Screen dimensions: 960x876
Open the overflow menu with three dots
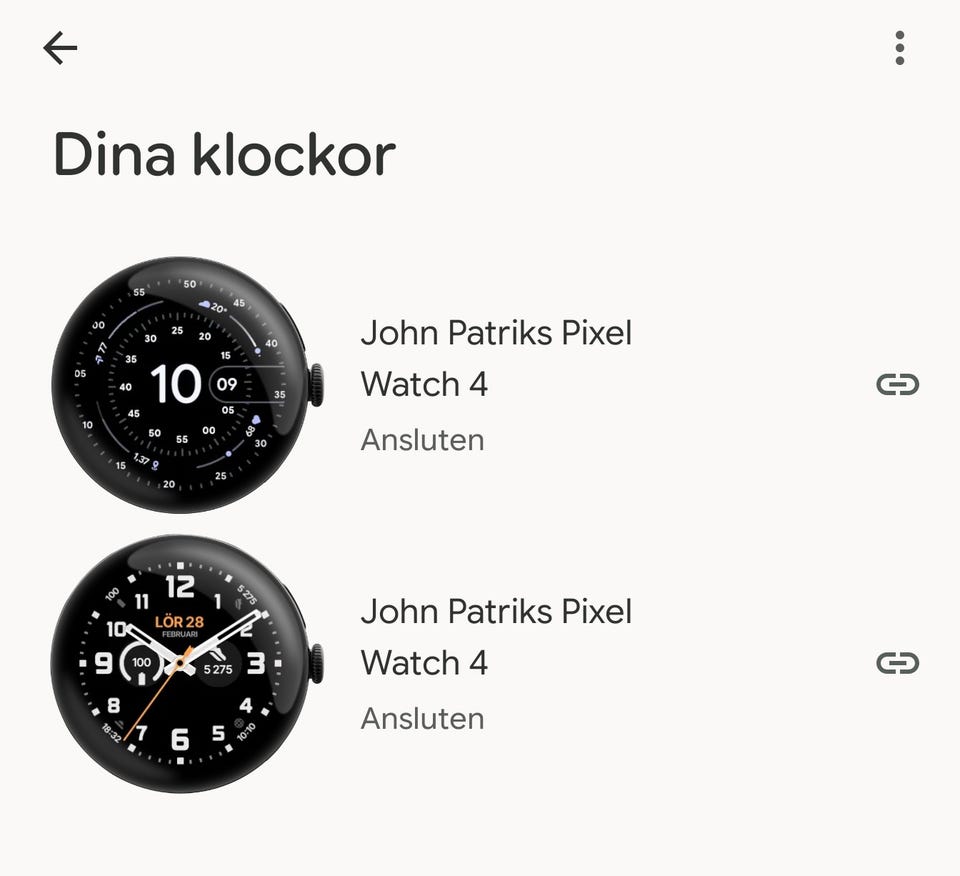[899, 48]
